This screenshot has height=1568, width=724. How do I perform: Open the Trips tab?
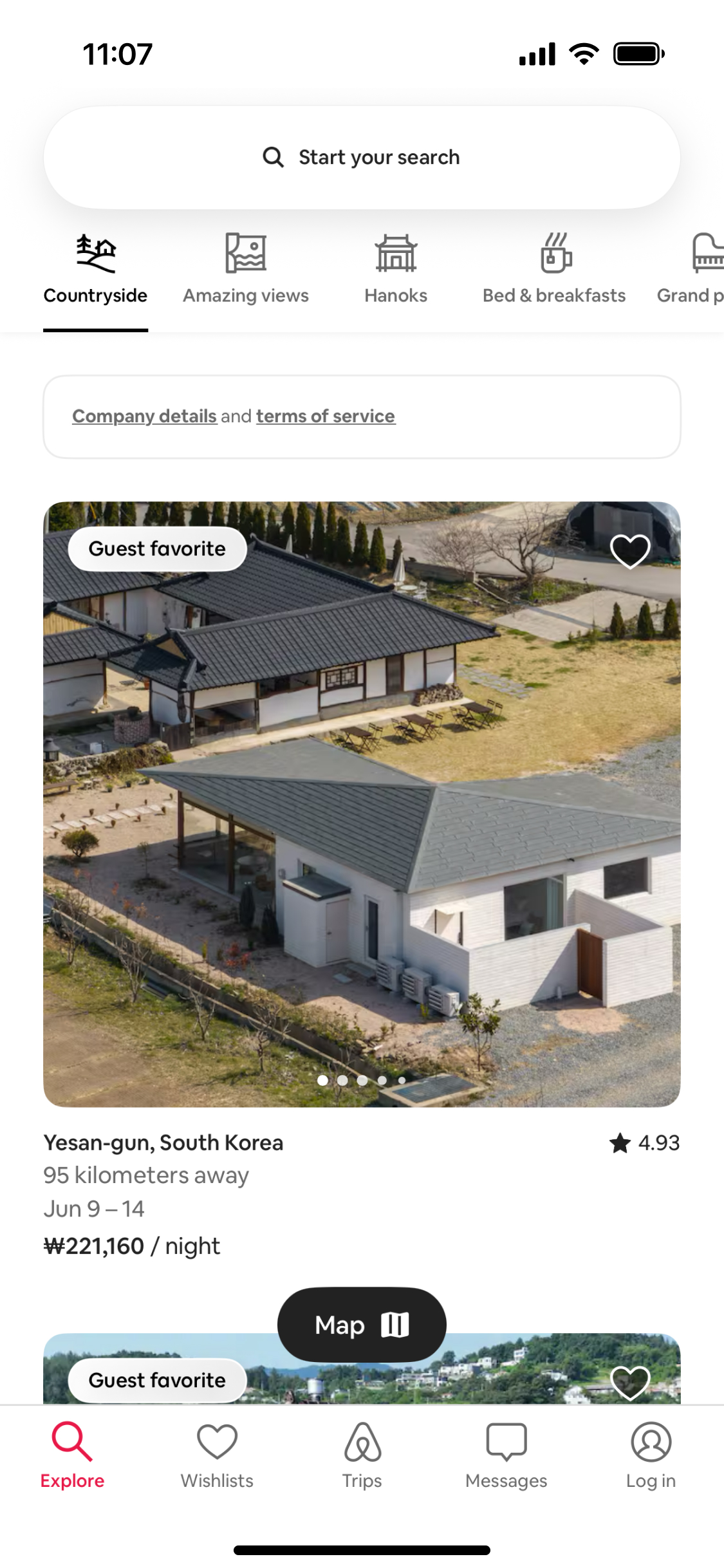362,1456
